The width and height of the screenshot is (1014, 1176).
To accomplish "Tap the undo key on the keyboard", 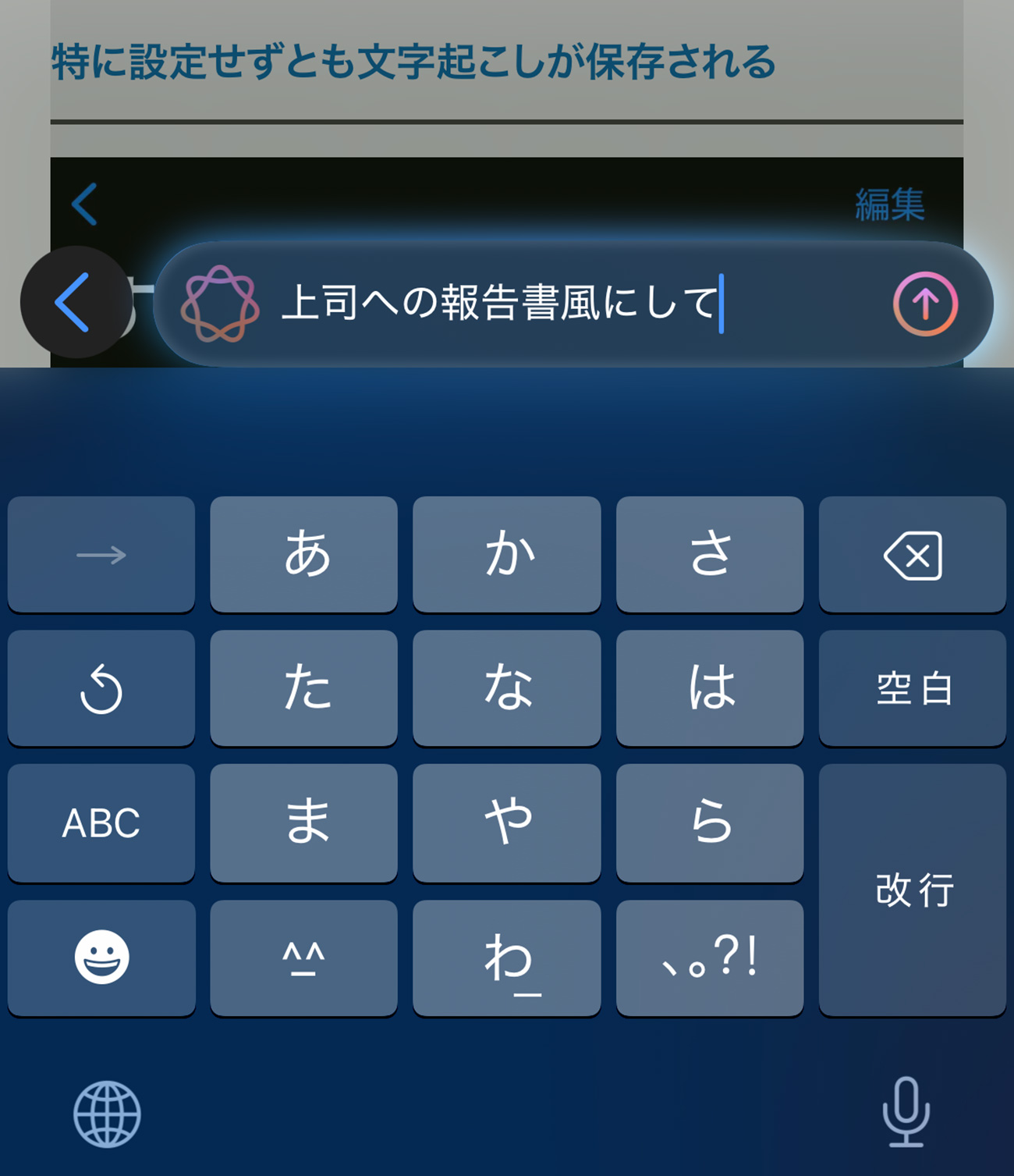I will pos(101,688).
